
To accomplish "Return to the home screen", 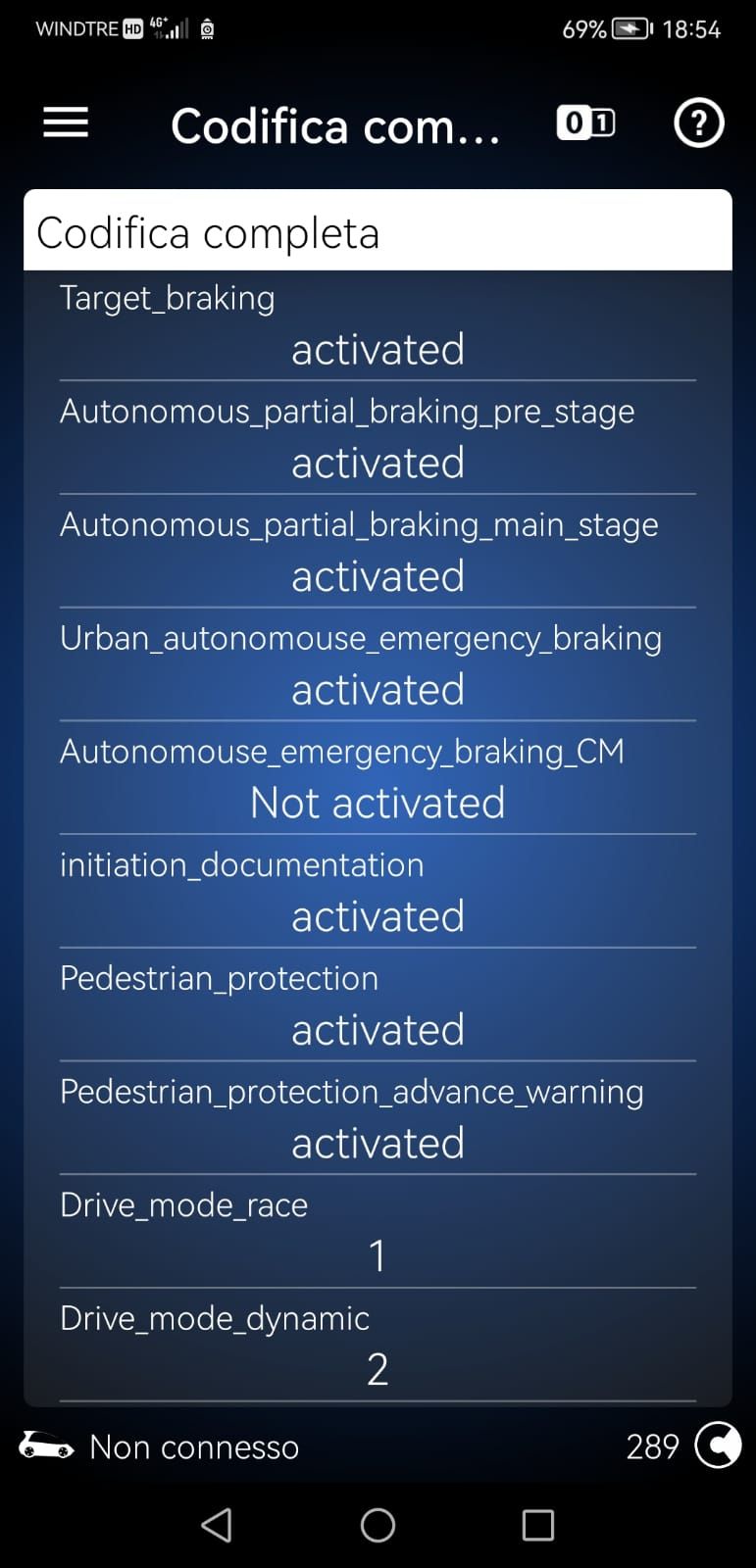I will (x=378, y=1525).
